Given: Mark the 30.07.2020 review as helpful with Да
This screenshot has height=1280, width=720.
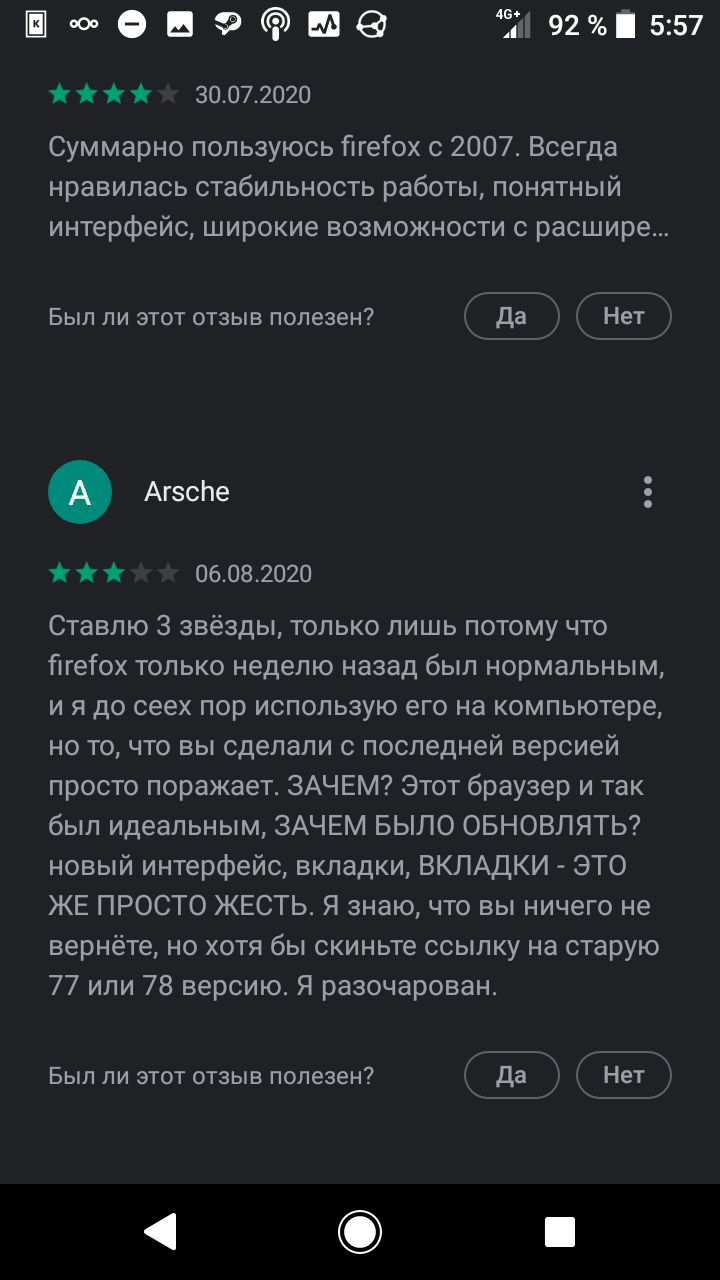Looking at the screenshot, I should pyautogui.click(x=511, y=317).
